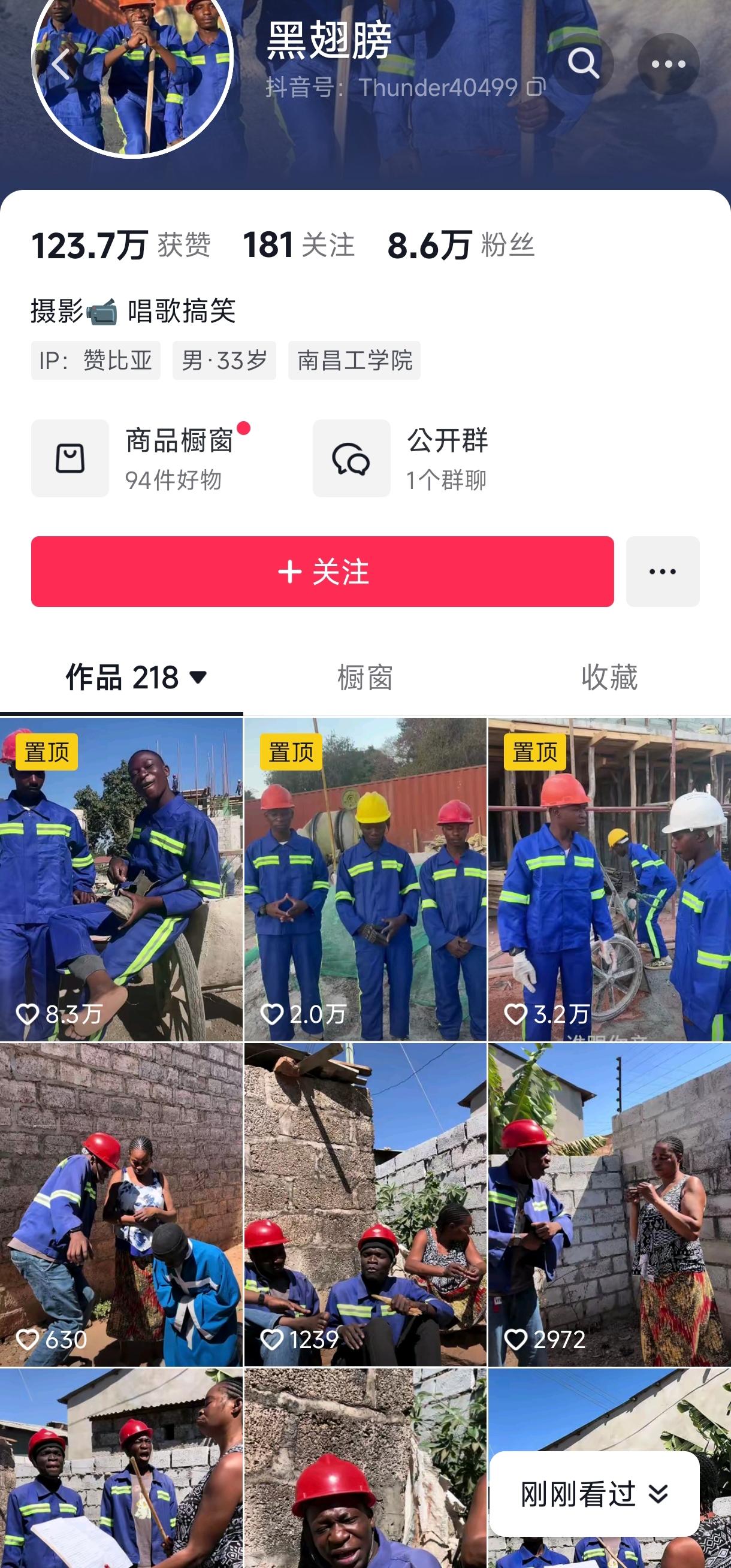The image size is (731, 1568).
Task: Open more options beside the follow button
Action: [662, 571]
